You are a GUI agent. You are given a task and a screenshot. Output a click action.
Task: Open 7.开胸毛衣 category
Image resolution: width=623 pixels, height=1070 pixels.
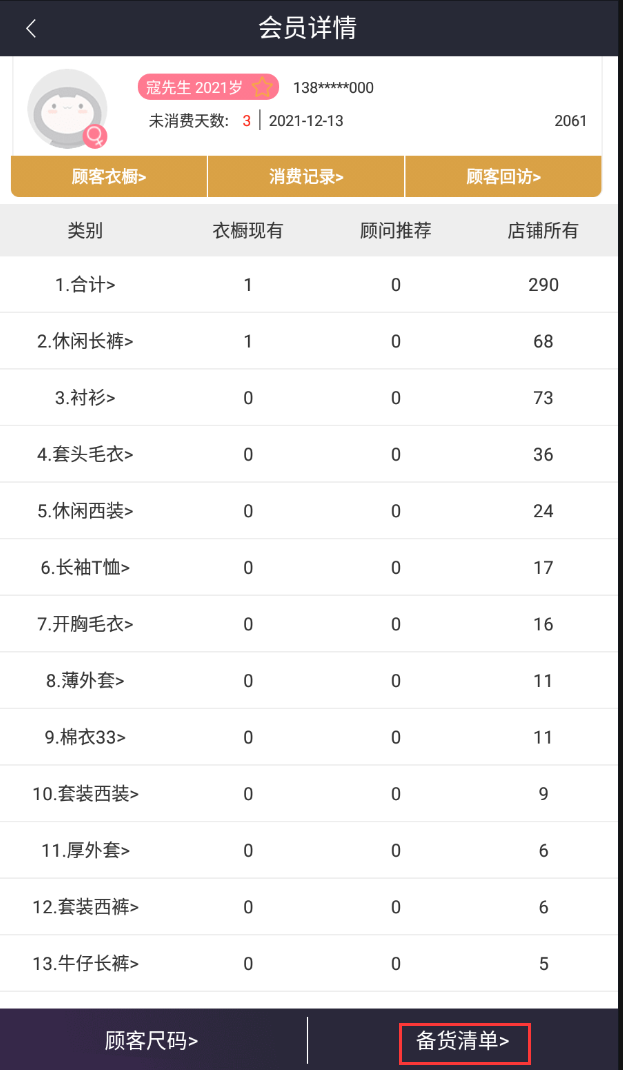85,624
